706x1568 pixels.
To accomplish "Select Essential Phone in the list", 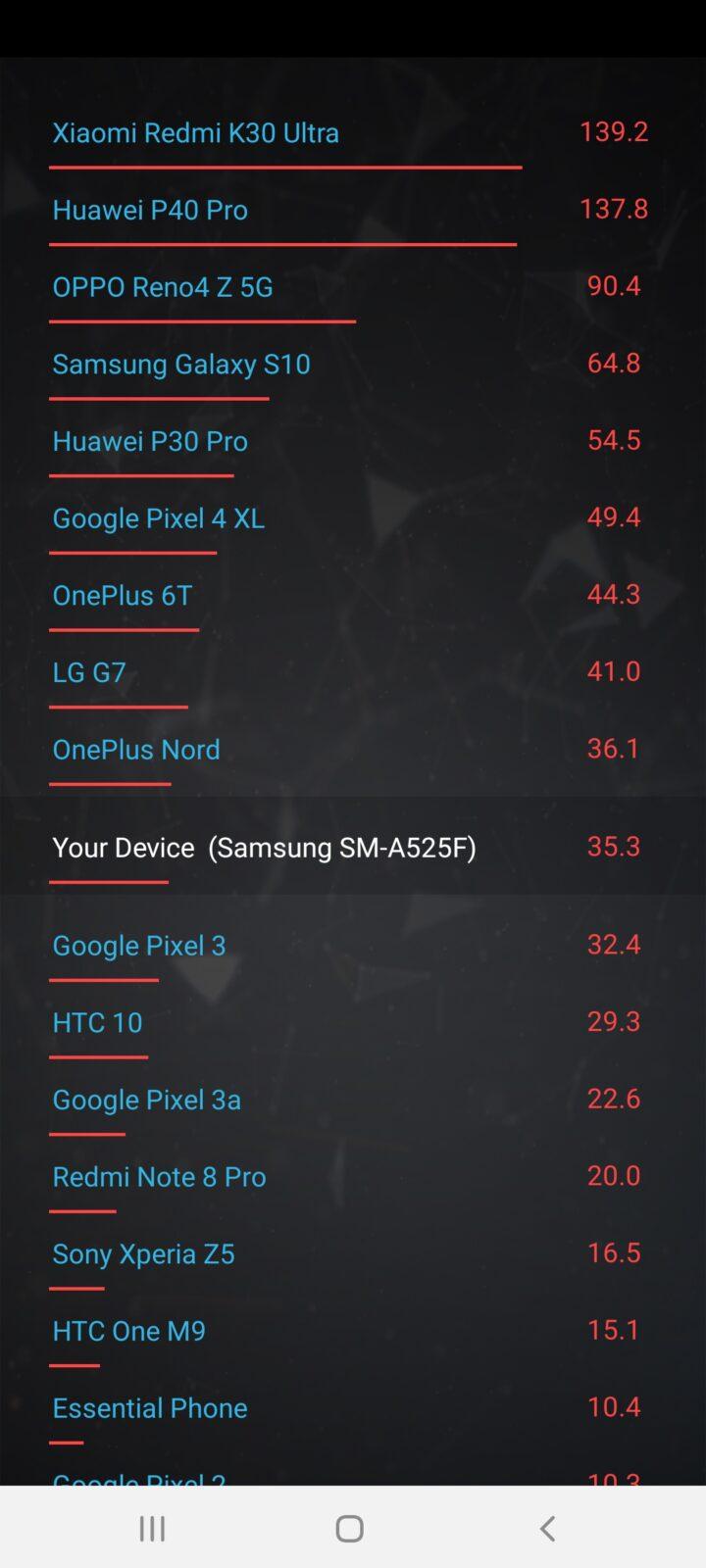I will coord(150,1408).
